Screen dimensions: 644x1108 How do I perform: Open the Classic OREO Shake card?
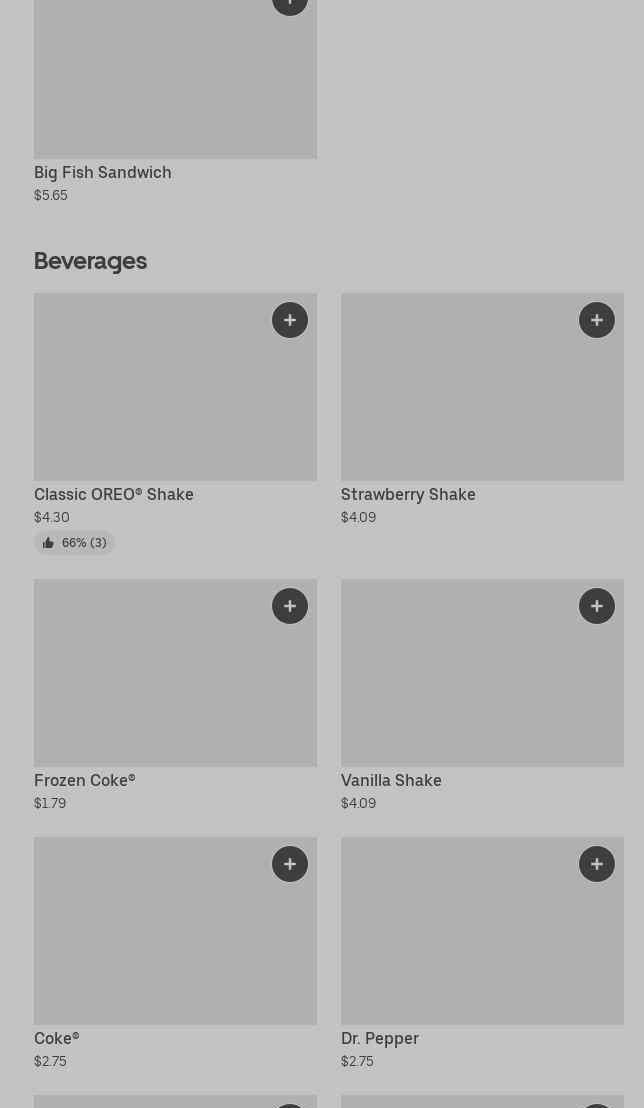(x=175, y=424)
